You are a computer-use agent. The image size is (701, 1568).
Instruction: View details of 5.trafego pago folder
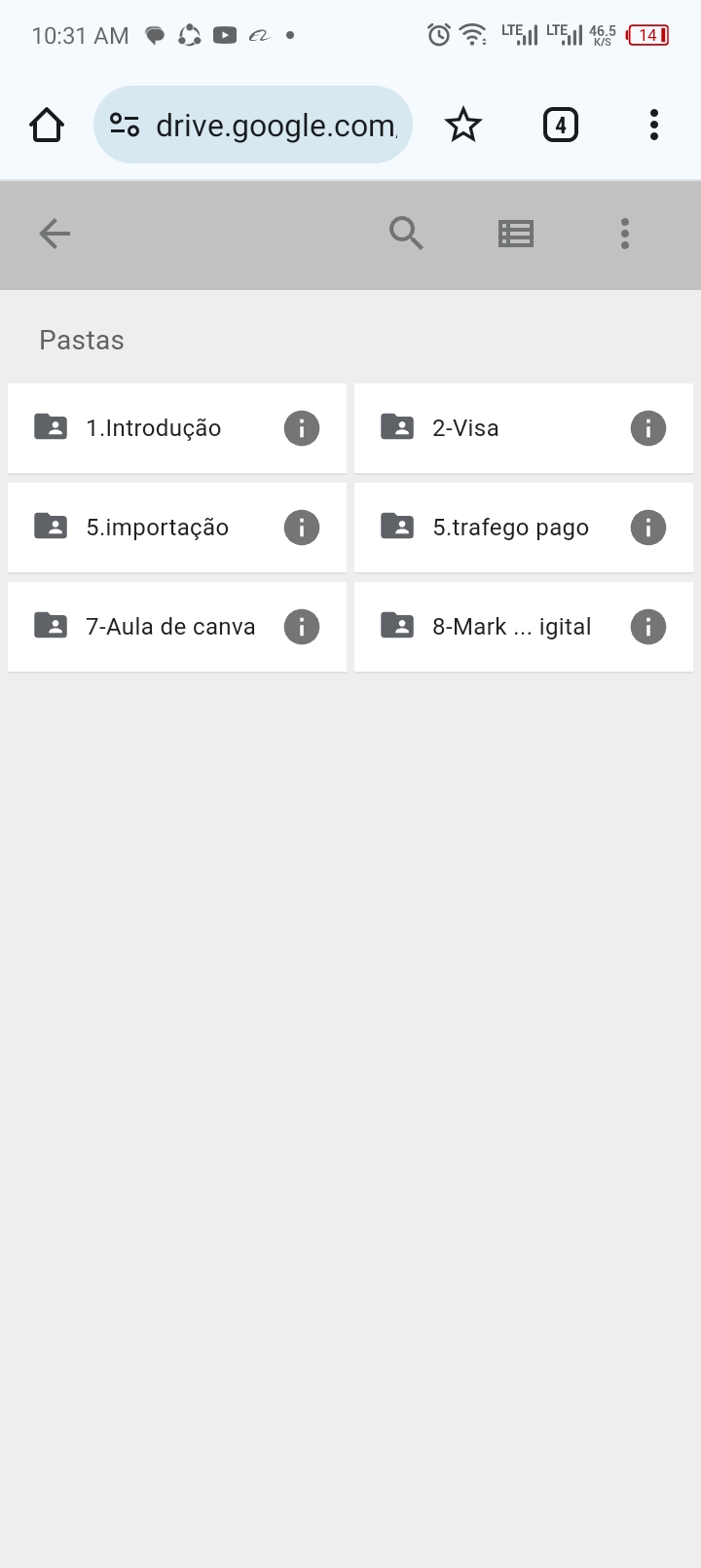click(x=648, y=528)
